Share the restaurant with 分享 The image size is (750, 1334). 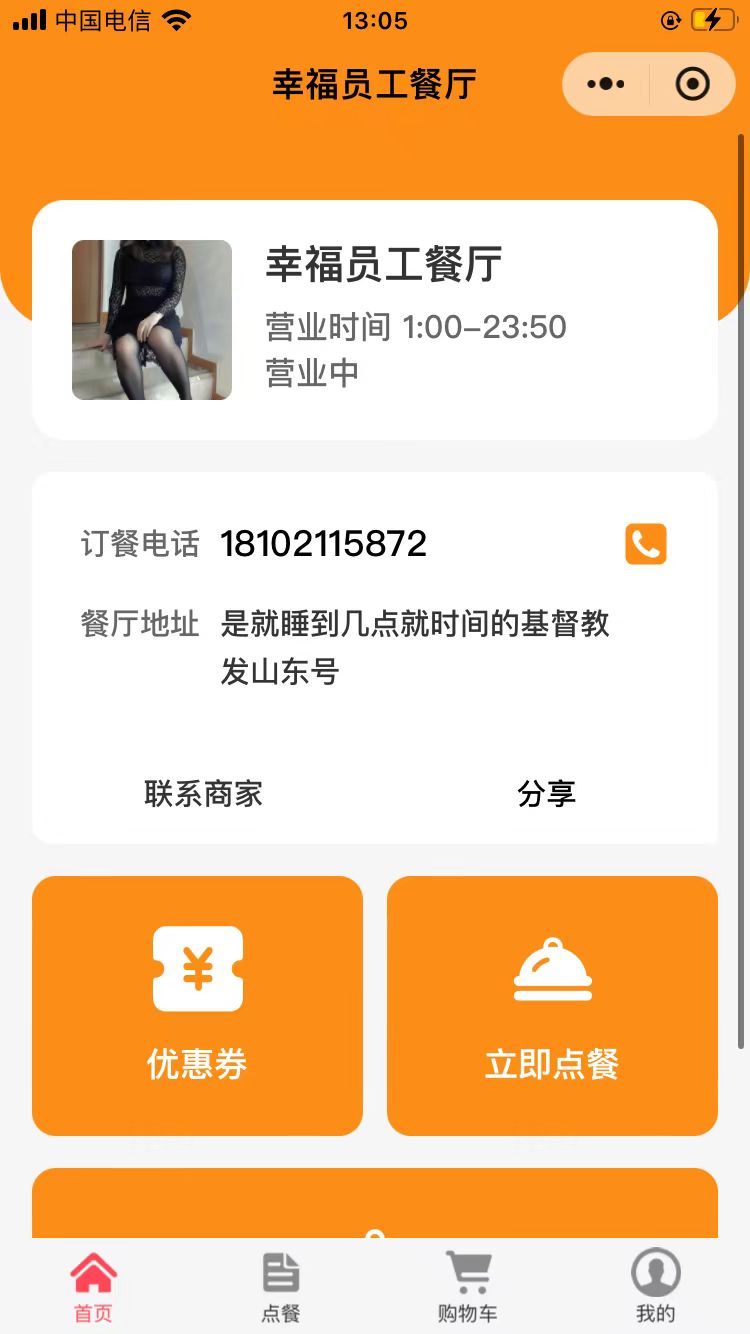tap(547, 794)
